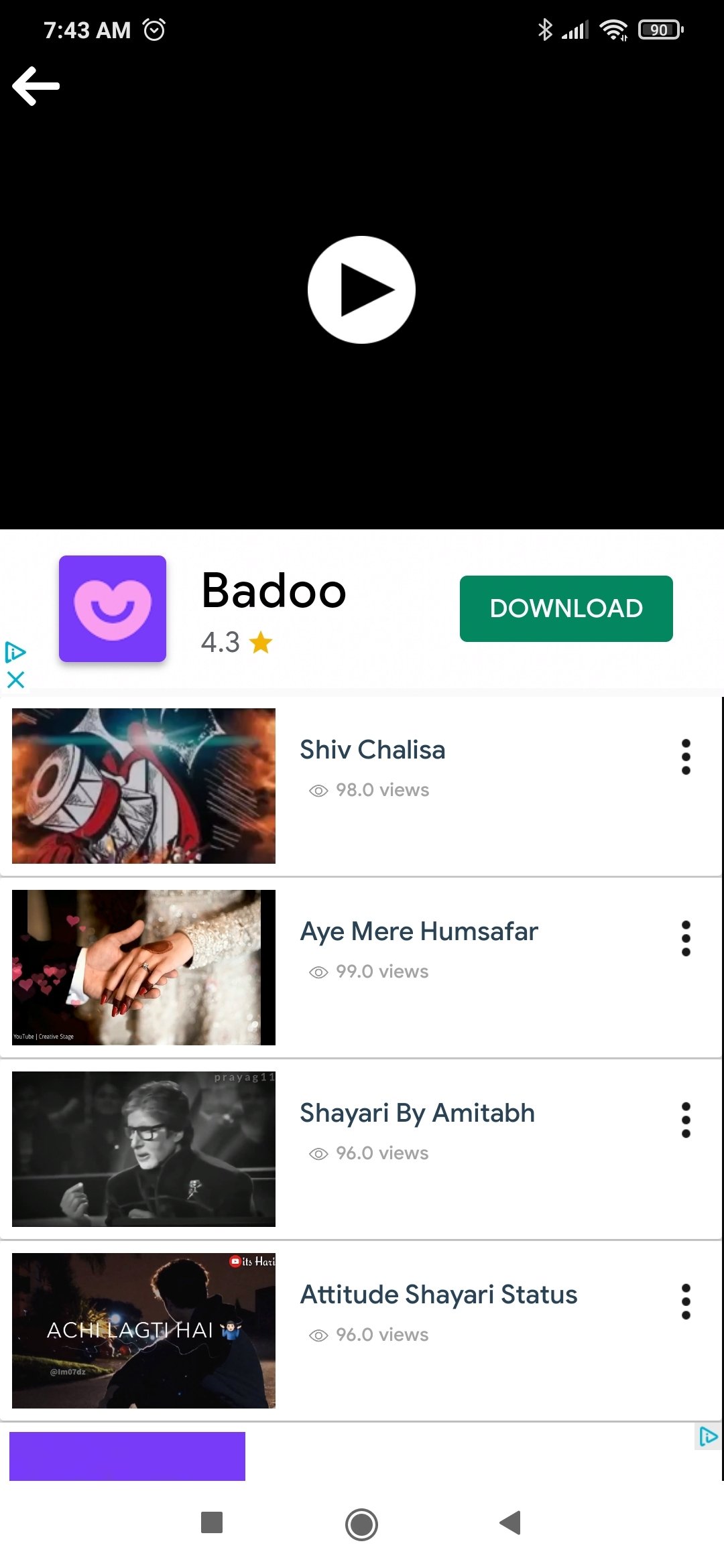Open more options for Aye Mere Humsafar

click(686, 939)
